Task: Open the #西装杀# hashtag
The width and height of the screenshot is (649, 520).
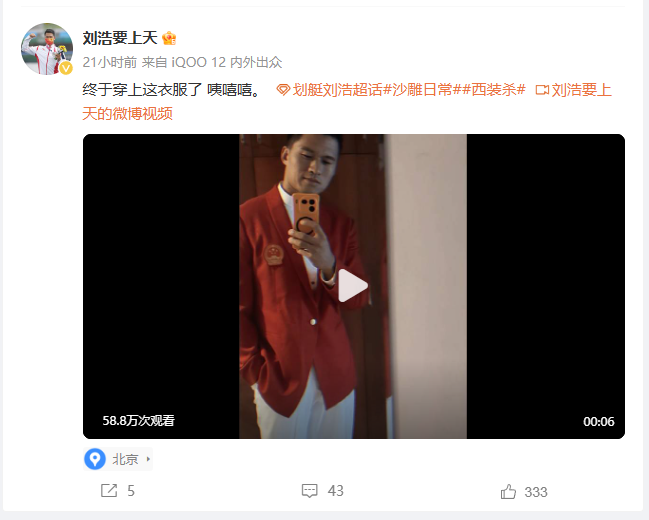Action: (x=495, y=90)
